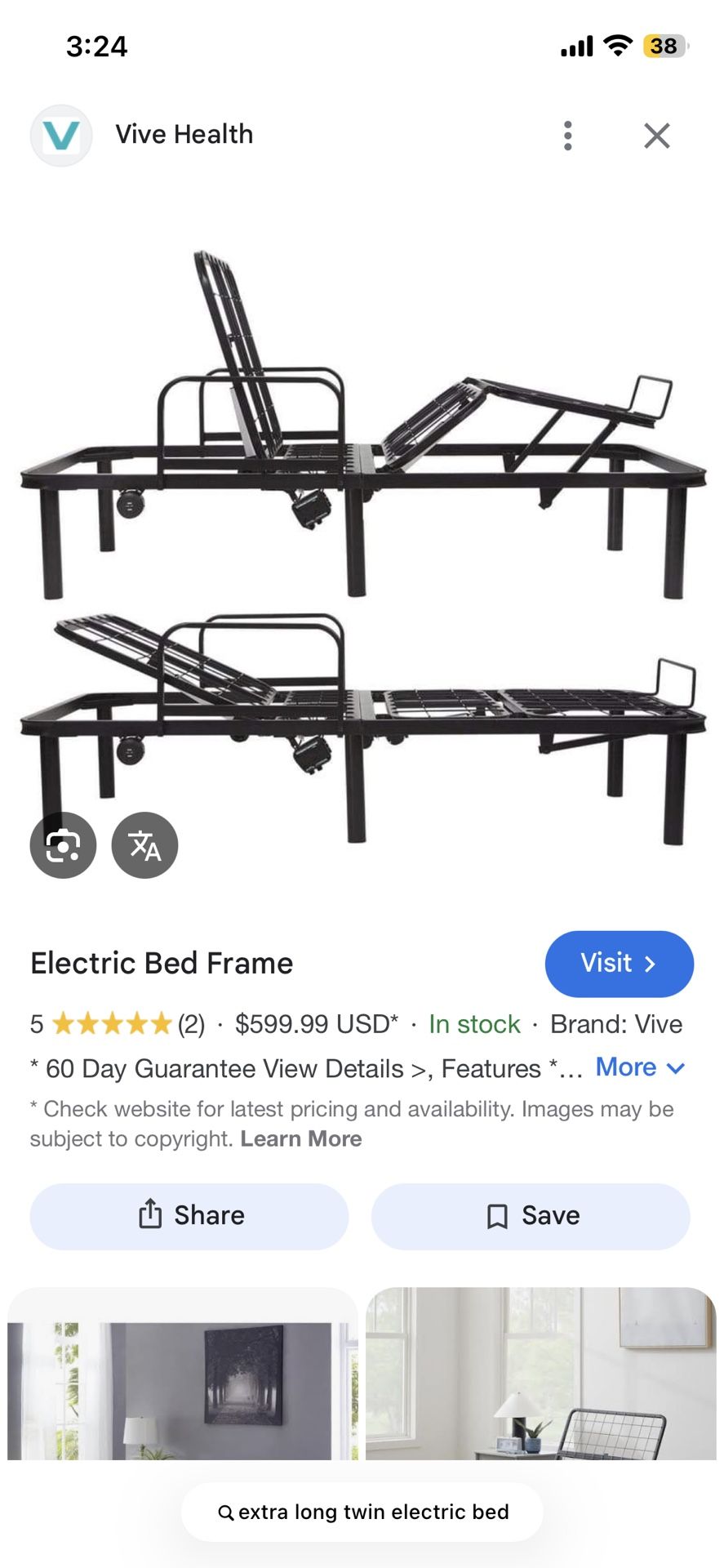
Task: Dismiss the result panel with the X
Action: pos(656,136)
